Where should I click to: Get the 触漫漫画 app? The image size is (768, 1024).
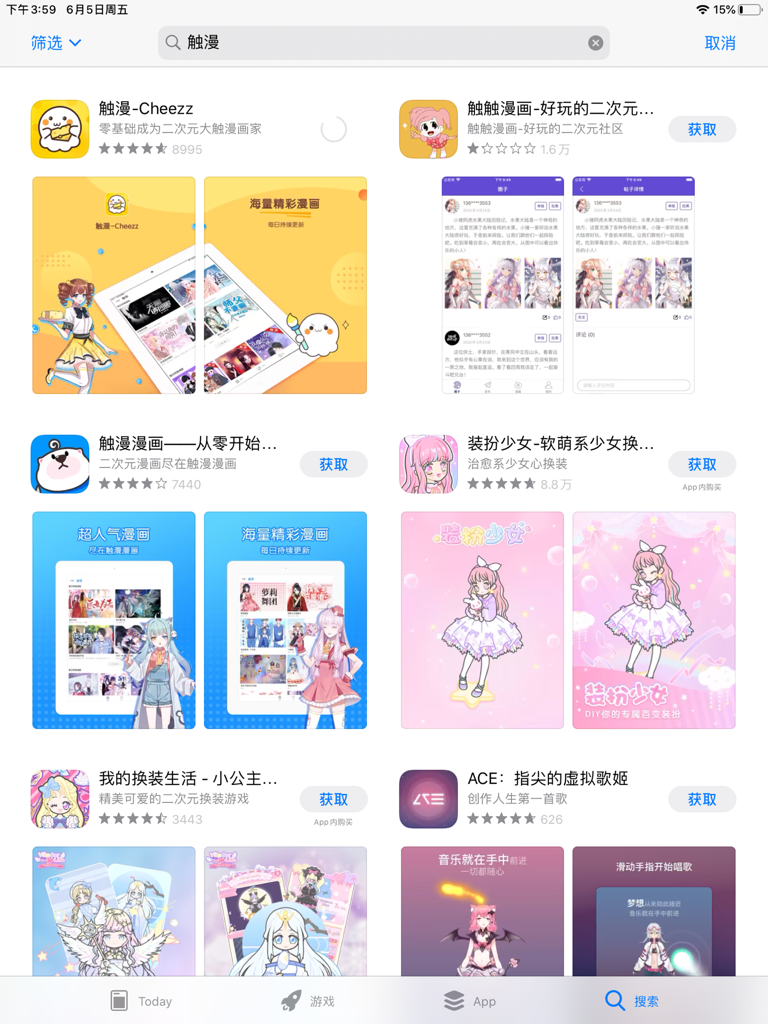pyautogui.click(x=333, y=464)
